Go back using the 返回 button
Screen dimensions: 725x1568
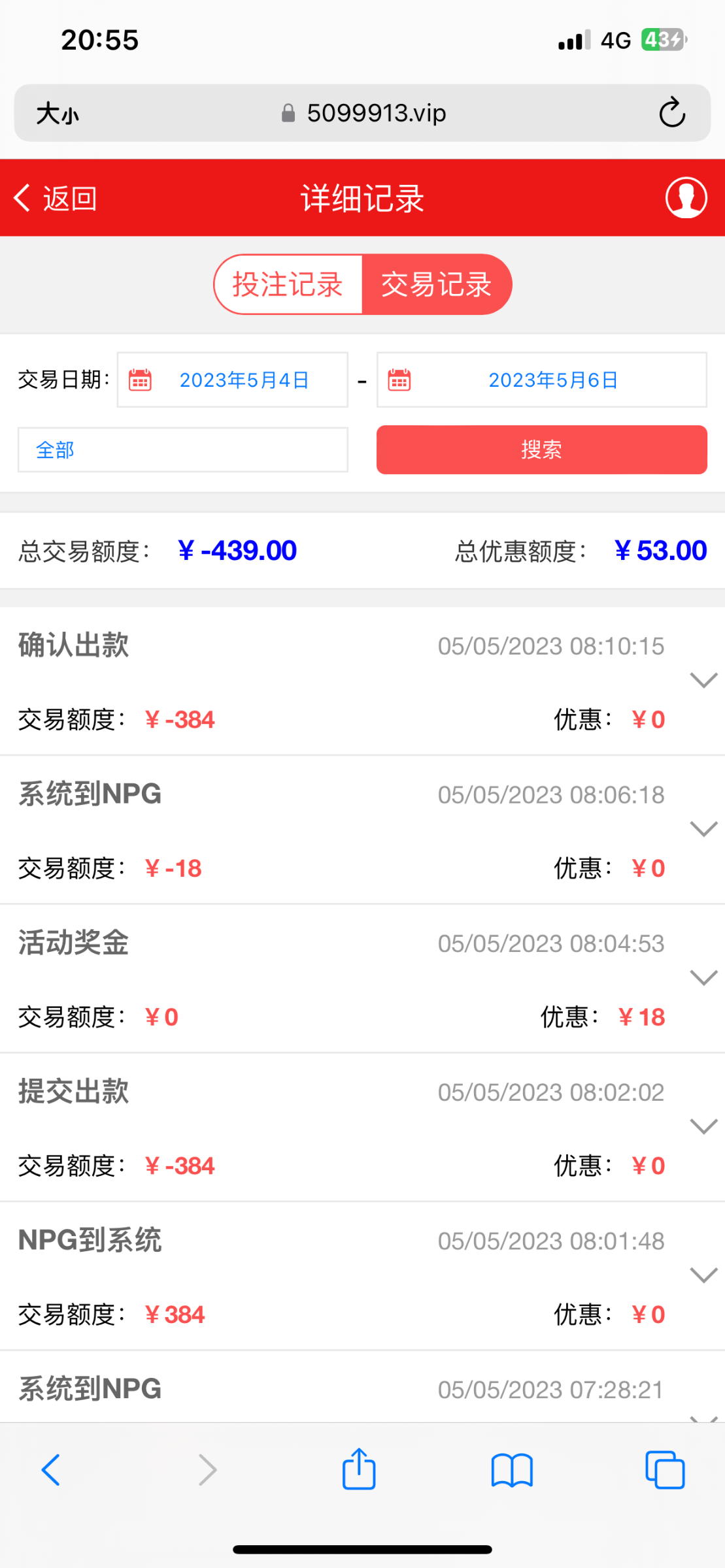click(56, 198)
